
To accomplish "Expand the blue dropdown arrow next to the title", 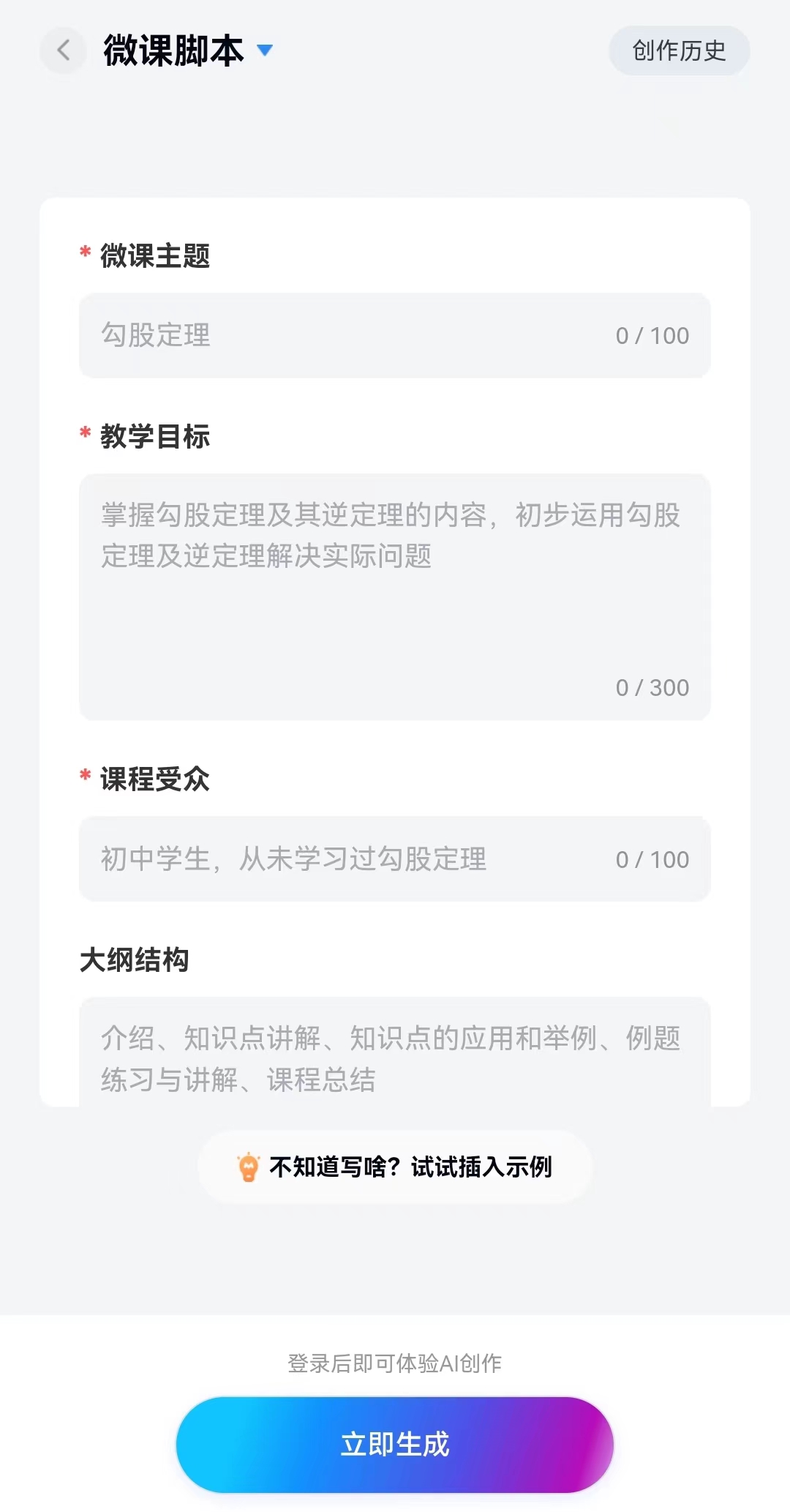I will coord(265,51).
